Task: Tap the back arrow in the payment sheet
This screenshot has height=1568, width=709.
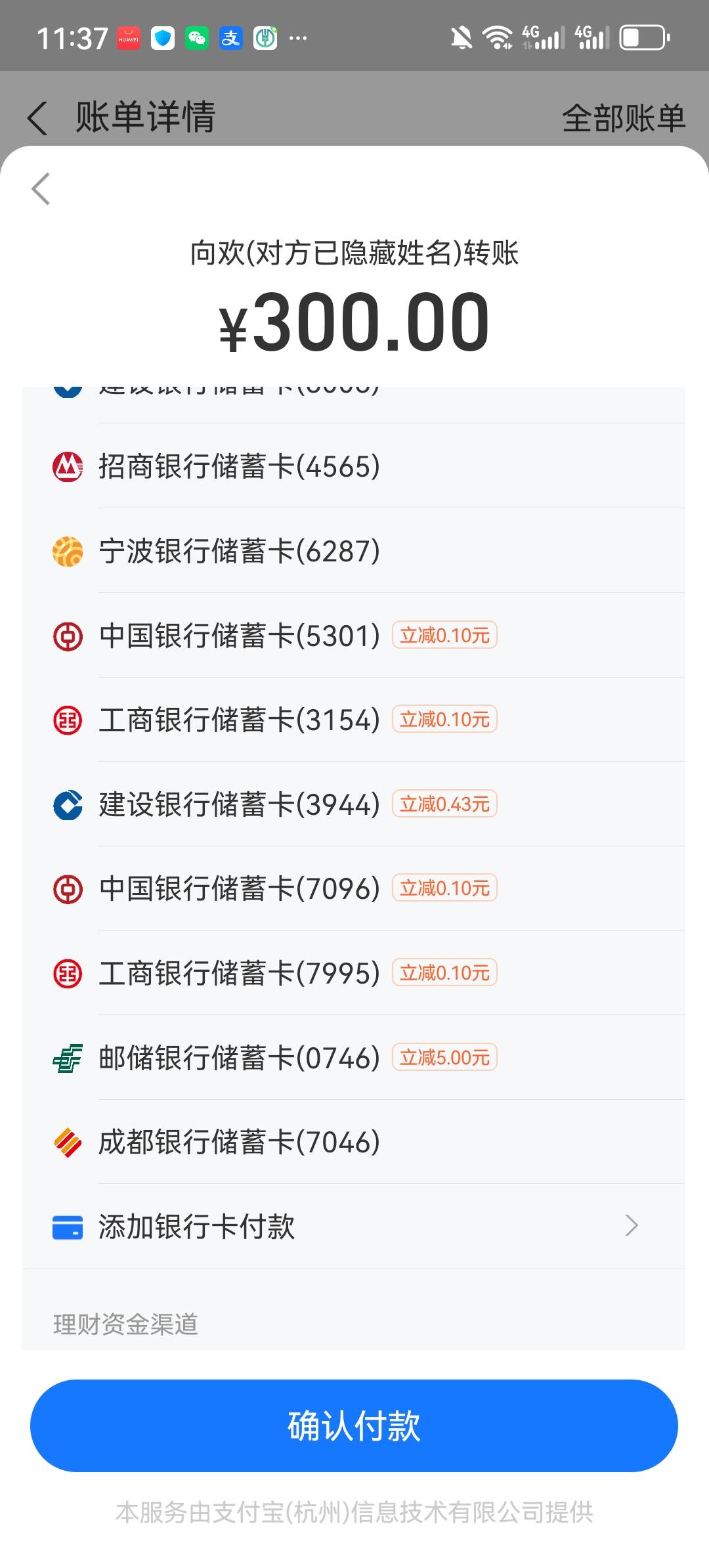Action: point(41,189)
